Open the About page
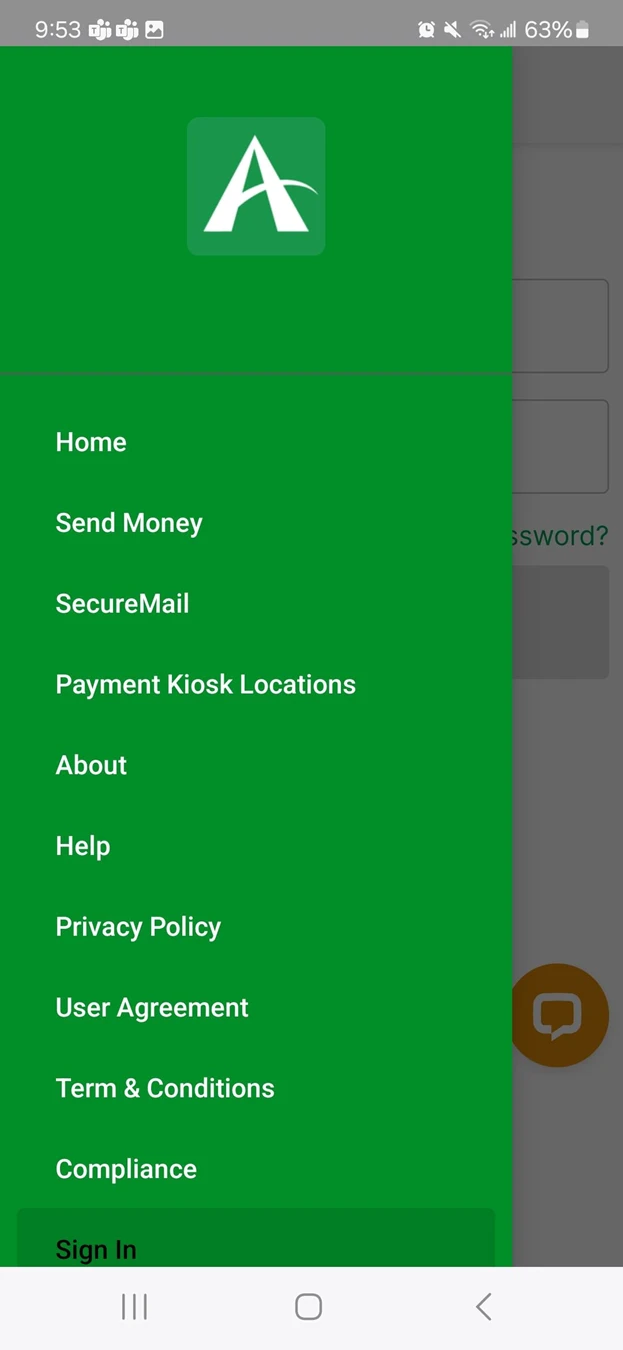623x1350 pixels. (91, 765)
